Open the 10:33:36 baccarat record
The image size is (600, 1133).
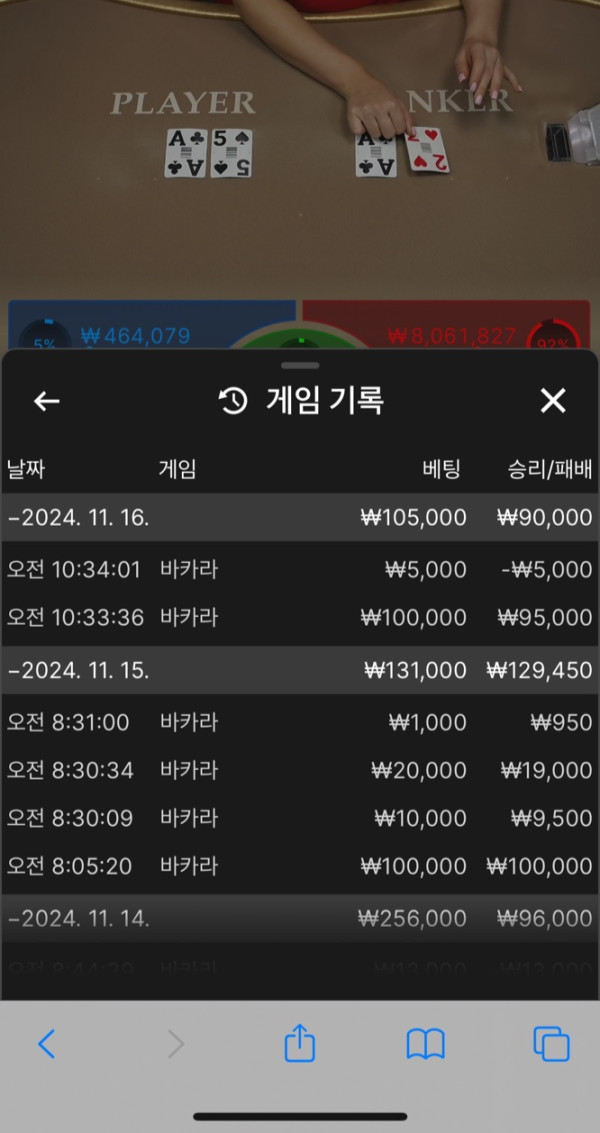point(299,618)
